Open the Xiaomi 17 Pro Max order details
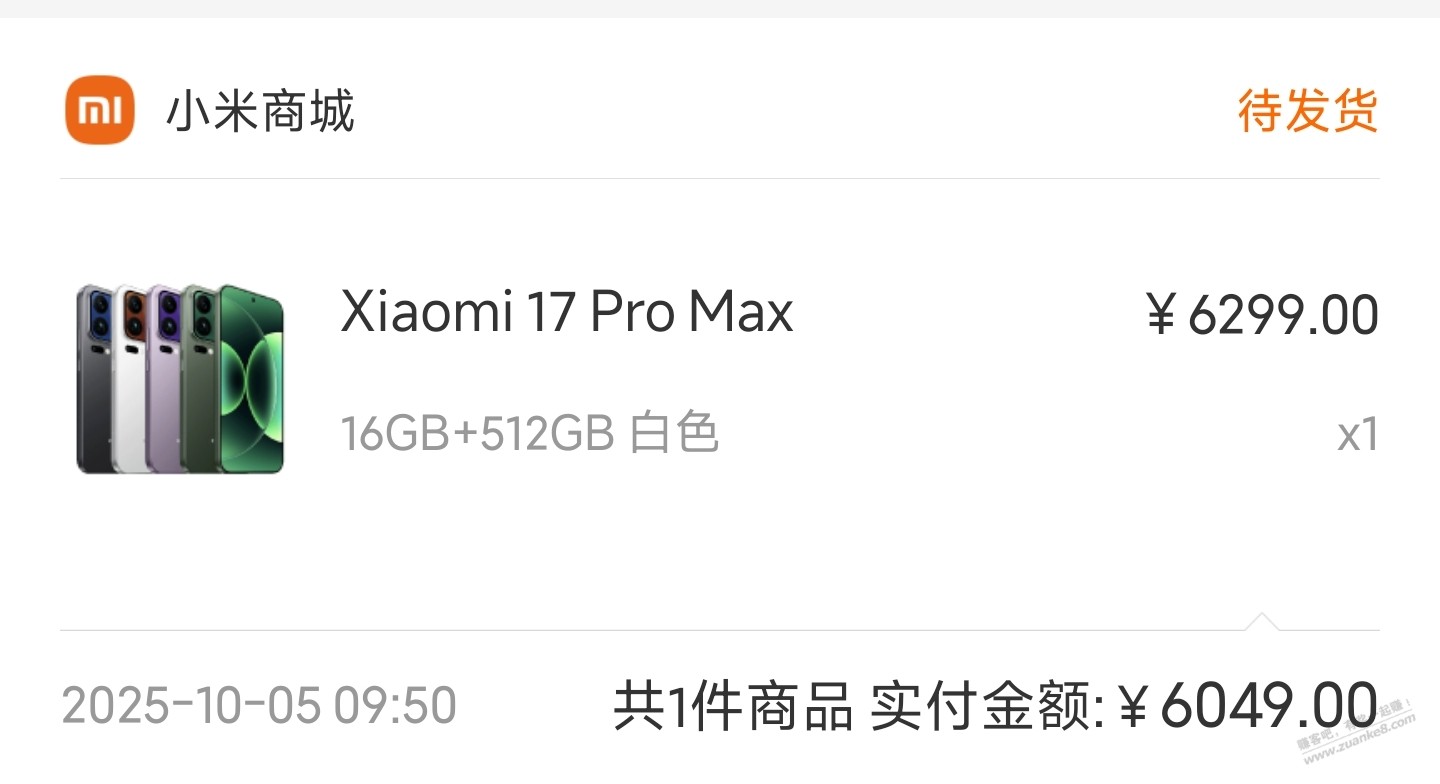This screenshot has width=1440, height=784. tap(566, 313)
